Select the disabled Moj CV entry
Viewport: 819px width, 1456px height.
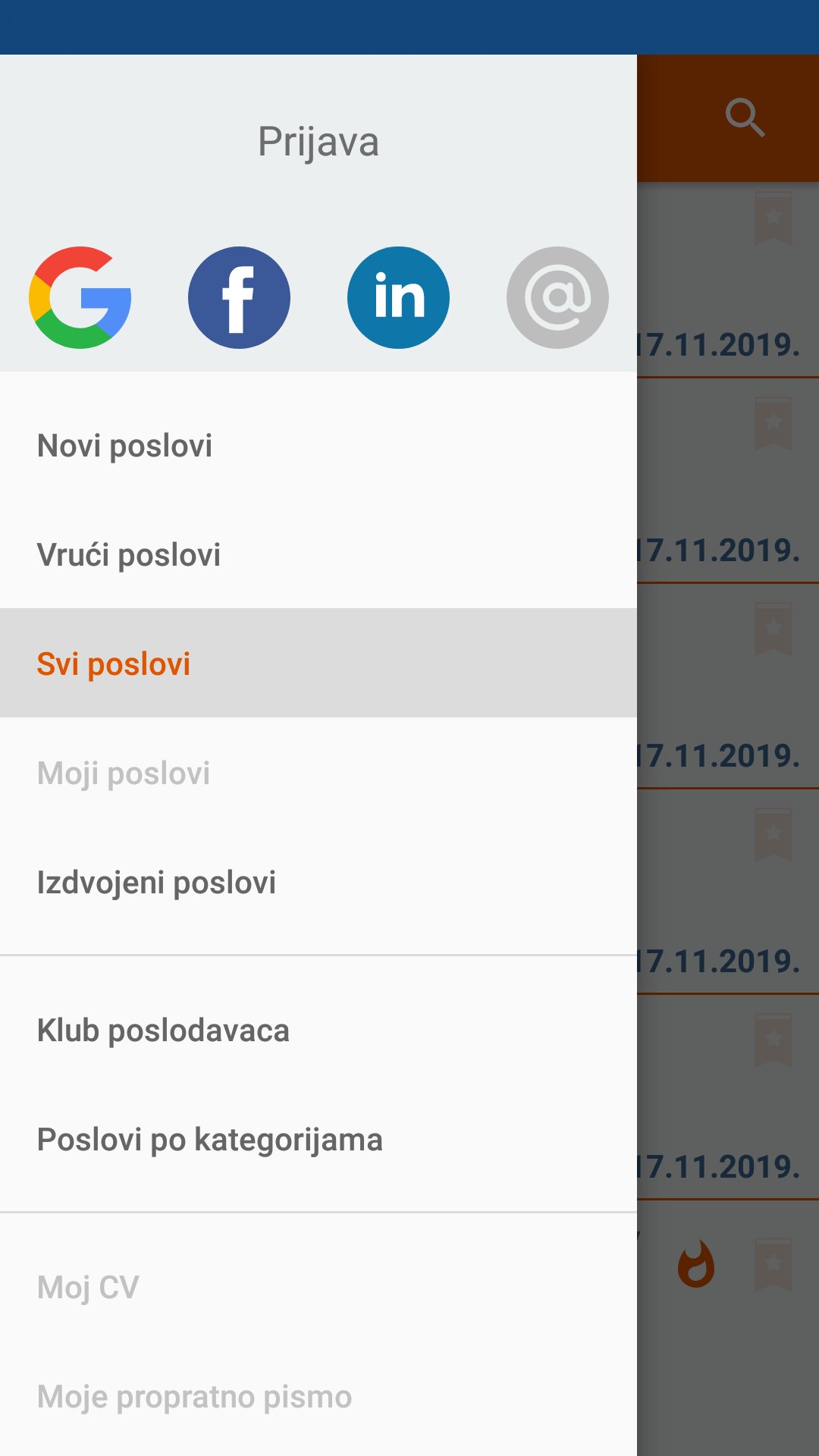[89, 1286]
